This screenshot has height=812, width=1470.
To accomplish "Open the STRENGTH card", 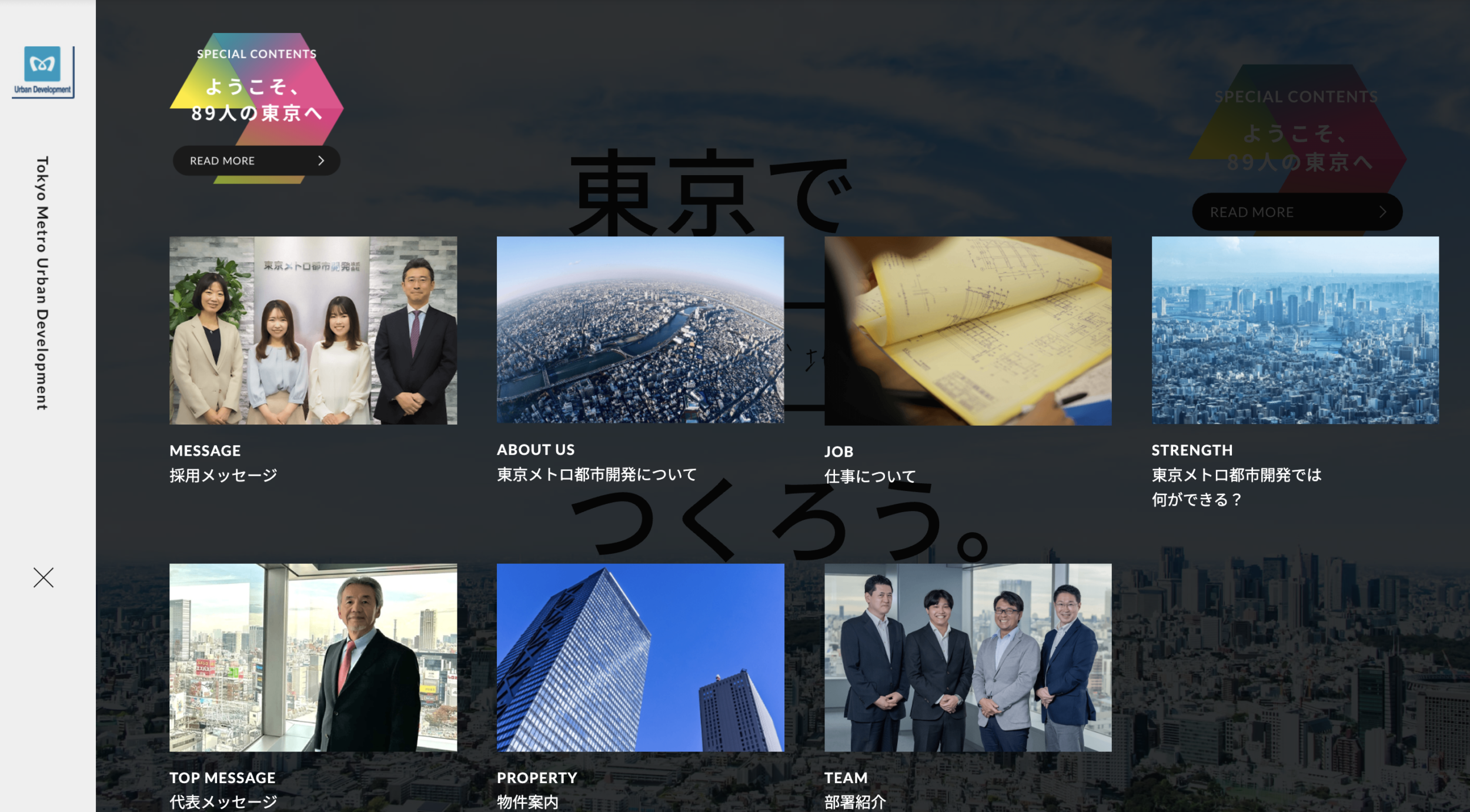I will pyautogui.click(x=1295, y=330).
